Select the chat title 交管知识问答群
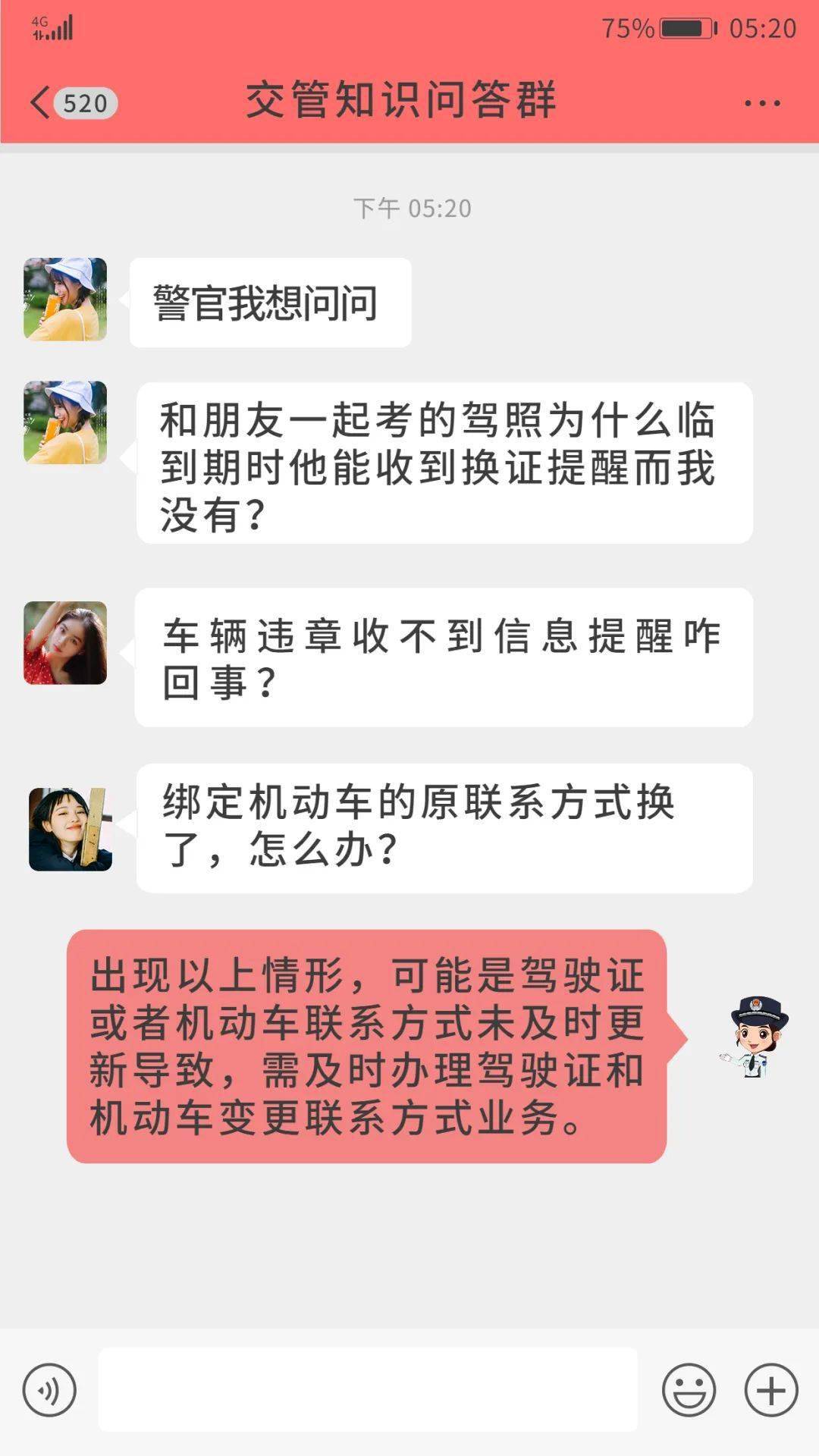 402,101
